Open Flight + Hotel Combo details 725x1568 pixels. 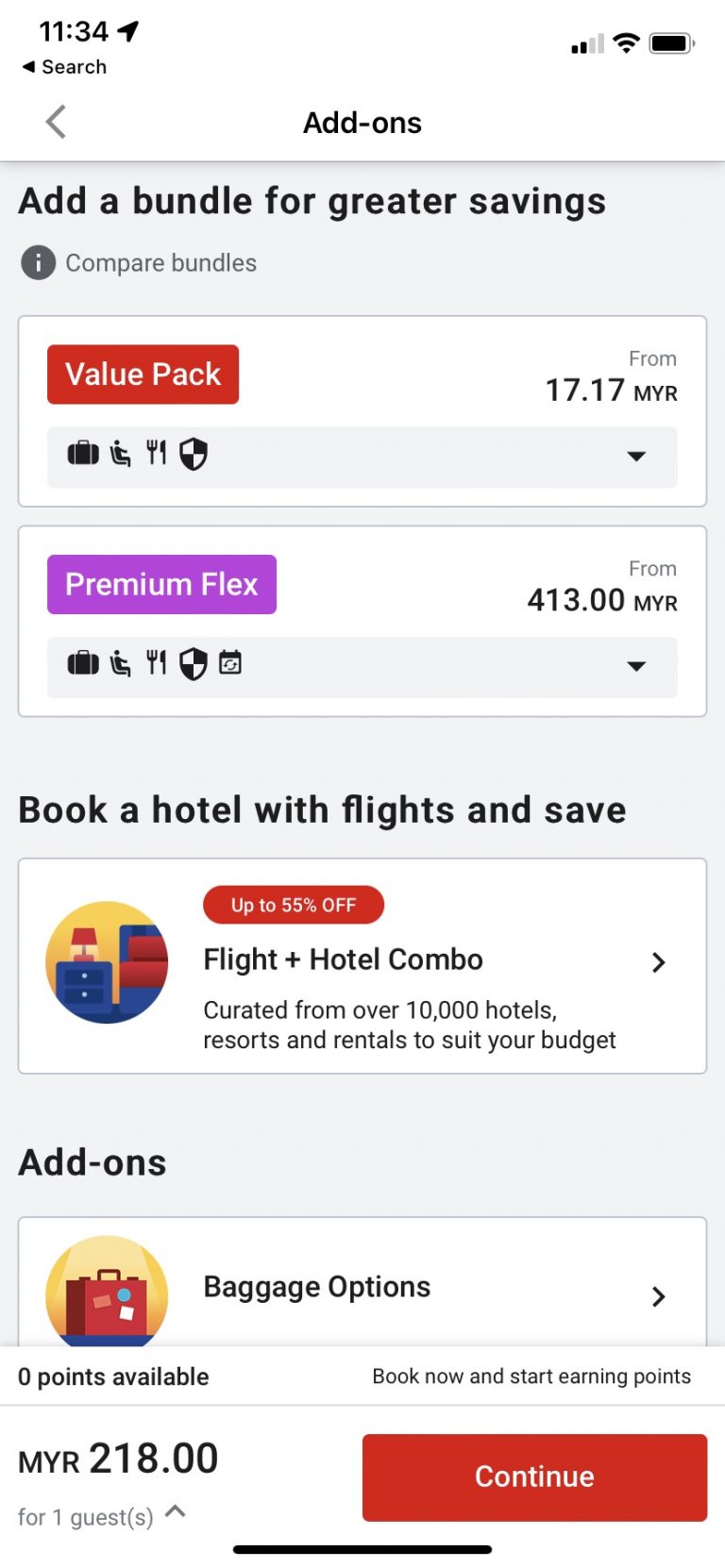point(658,962)
